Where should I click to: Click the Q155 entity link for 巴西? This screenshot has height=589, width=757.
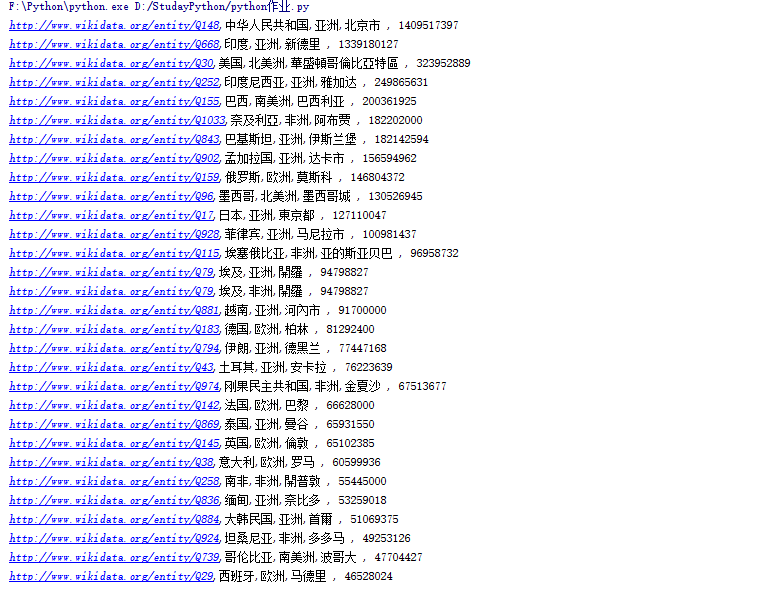pos(114,101)
